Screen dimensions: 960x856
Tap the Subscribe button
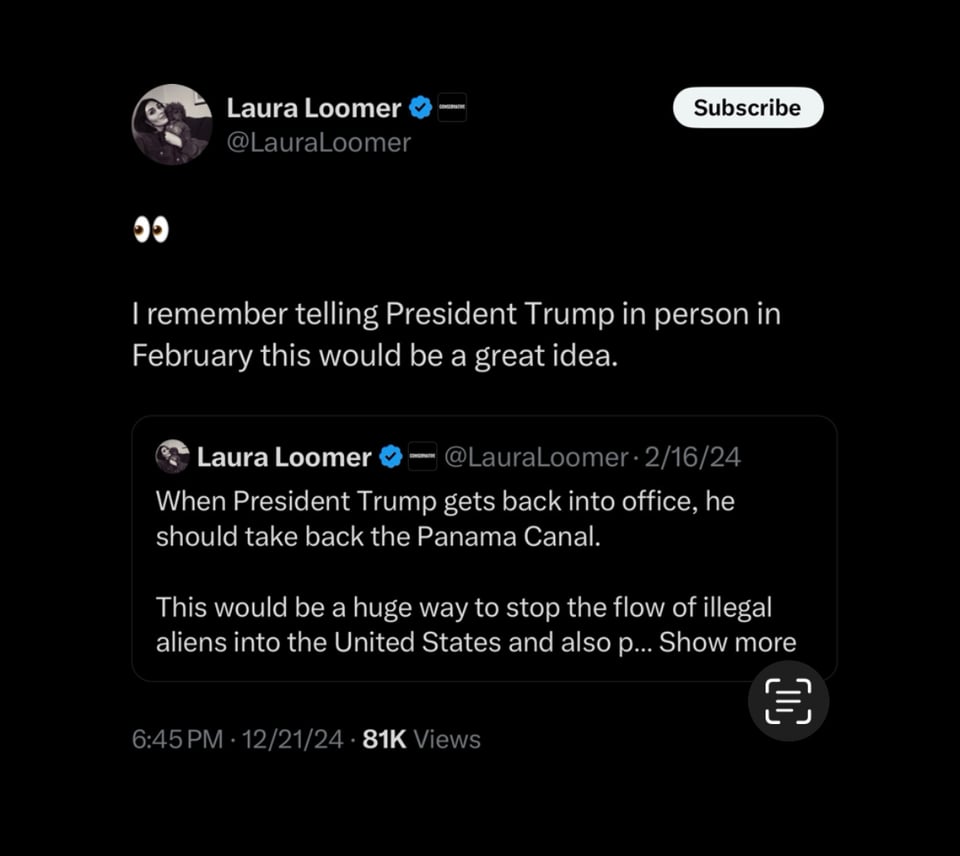[x=747, y=108]
